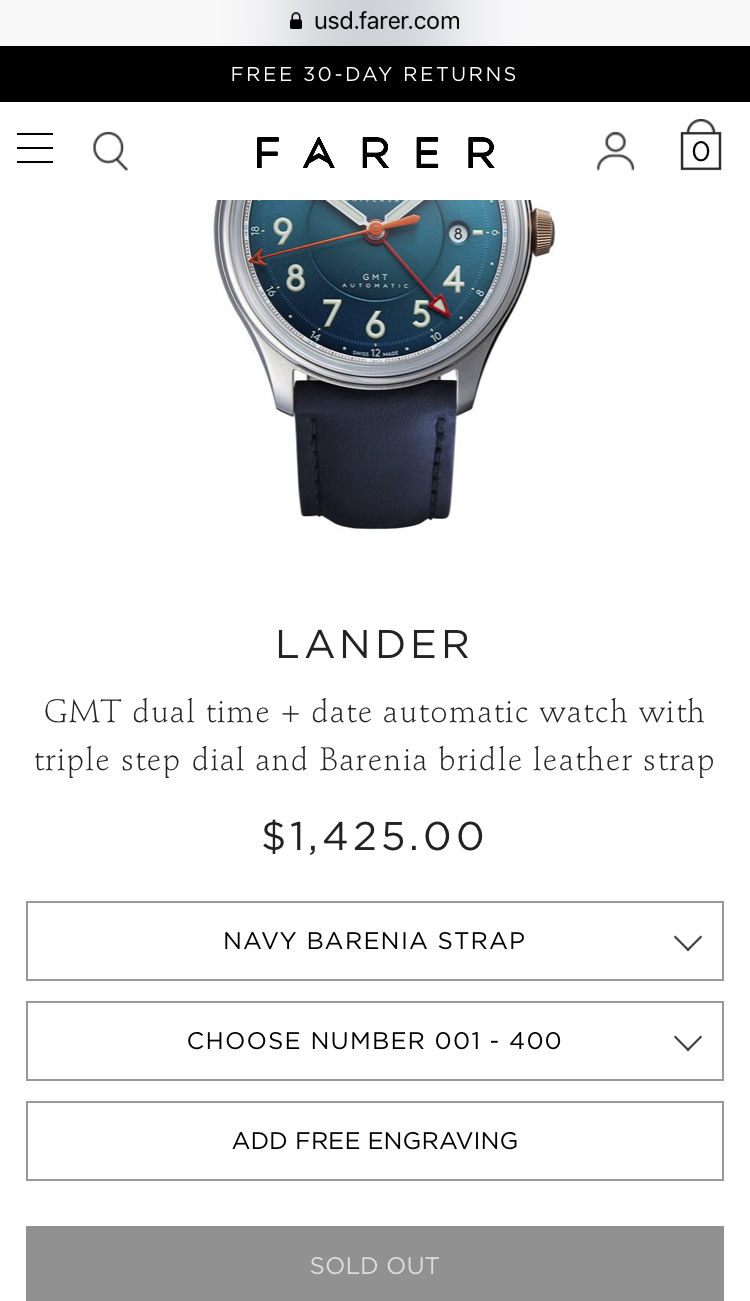The height and width of the screenshot is (1301, 750).
Task: Open the account profile icon
Action: pyautogui.click(x=615, y=151)
